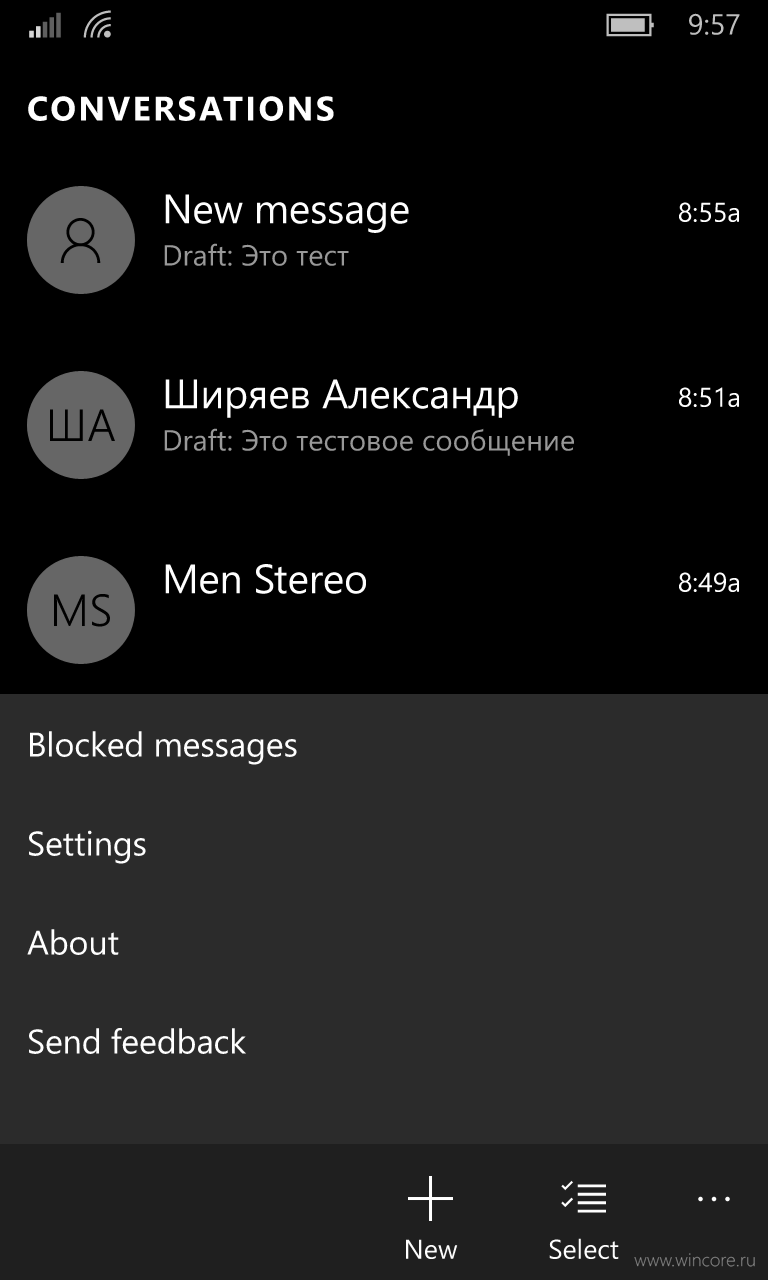This screenshot has height=1280, width=768.
Task: Collapse the three-dot more menu
Action: (714, 1199)
